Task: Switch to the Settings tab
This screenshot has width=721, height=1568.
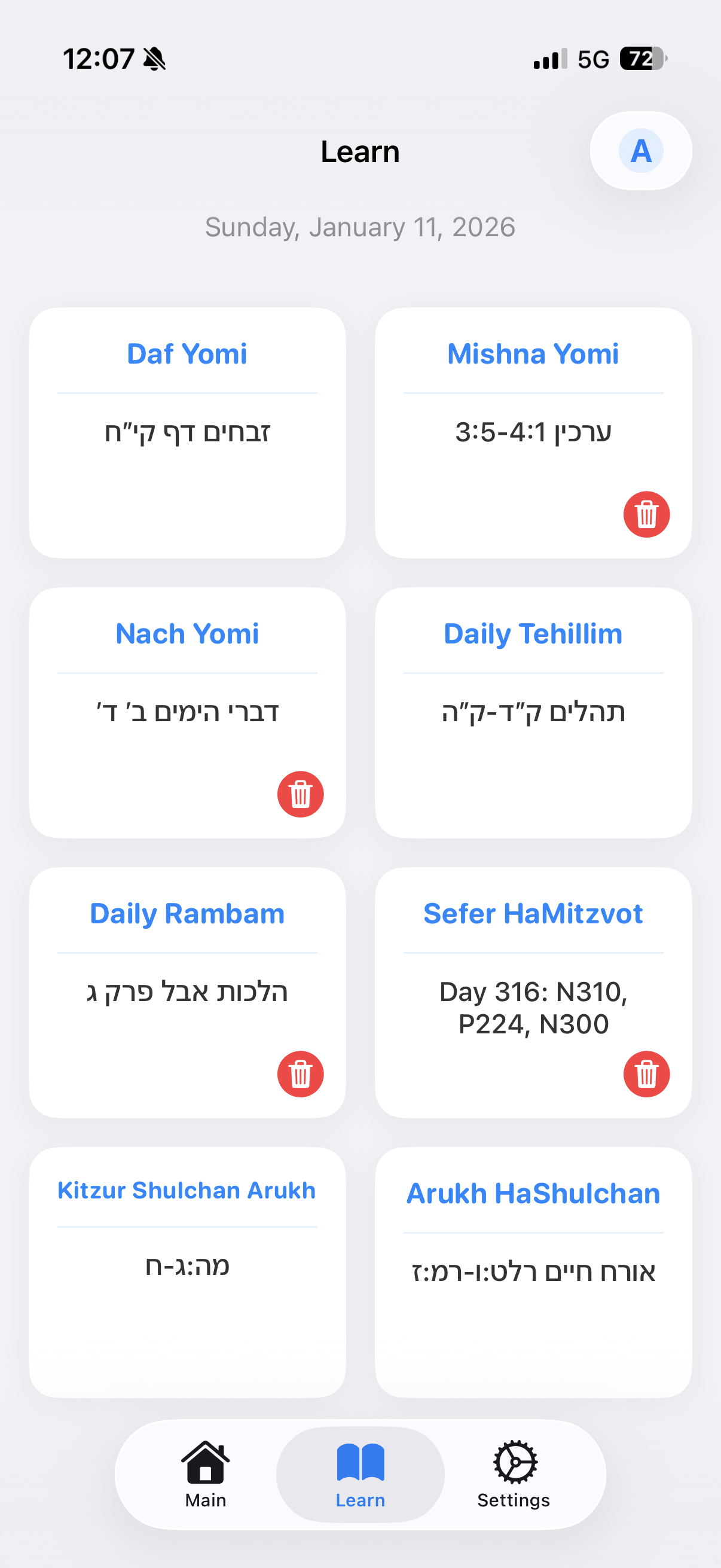Action: click(514, 1474)
